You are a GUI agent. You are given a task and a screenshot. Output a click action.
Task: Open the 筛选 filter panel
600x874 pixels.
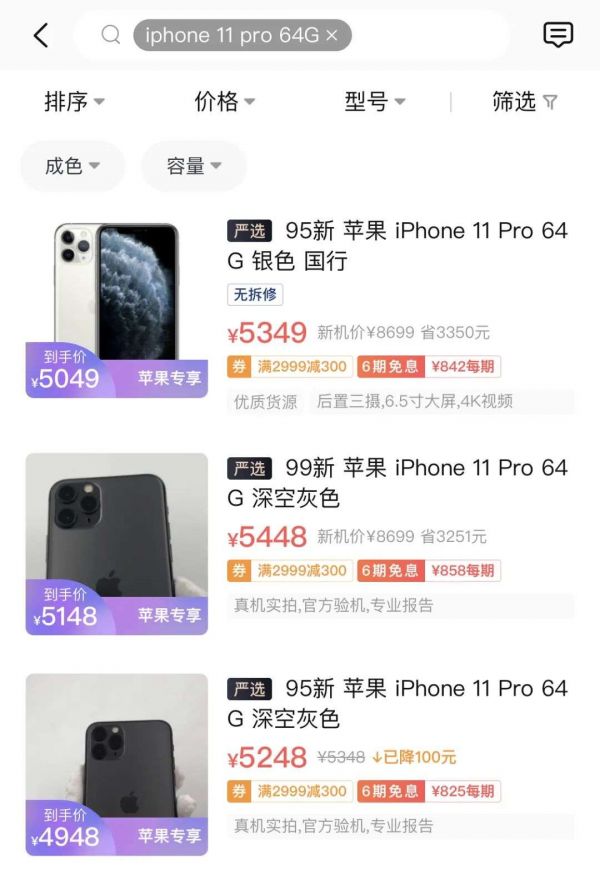point(524,101)
